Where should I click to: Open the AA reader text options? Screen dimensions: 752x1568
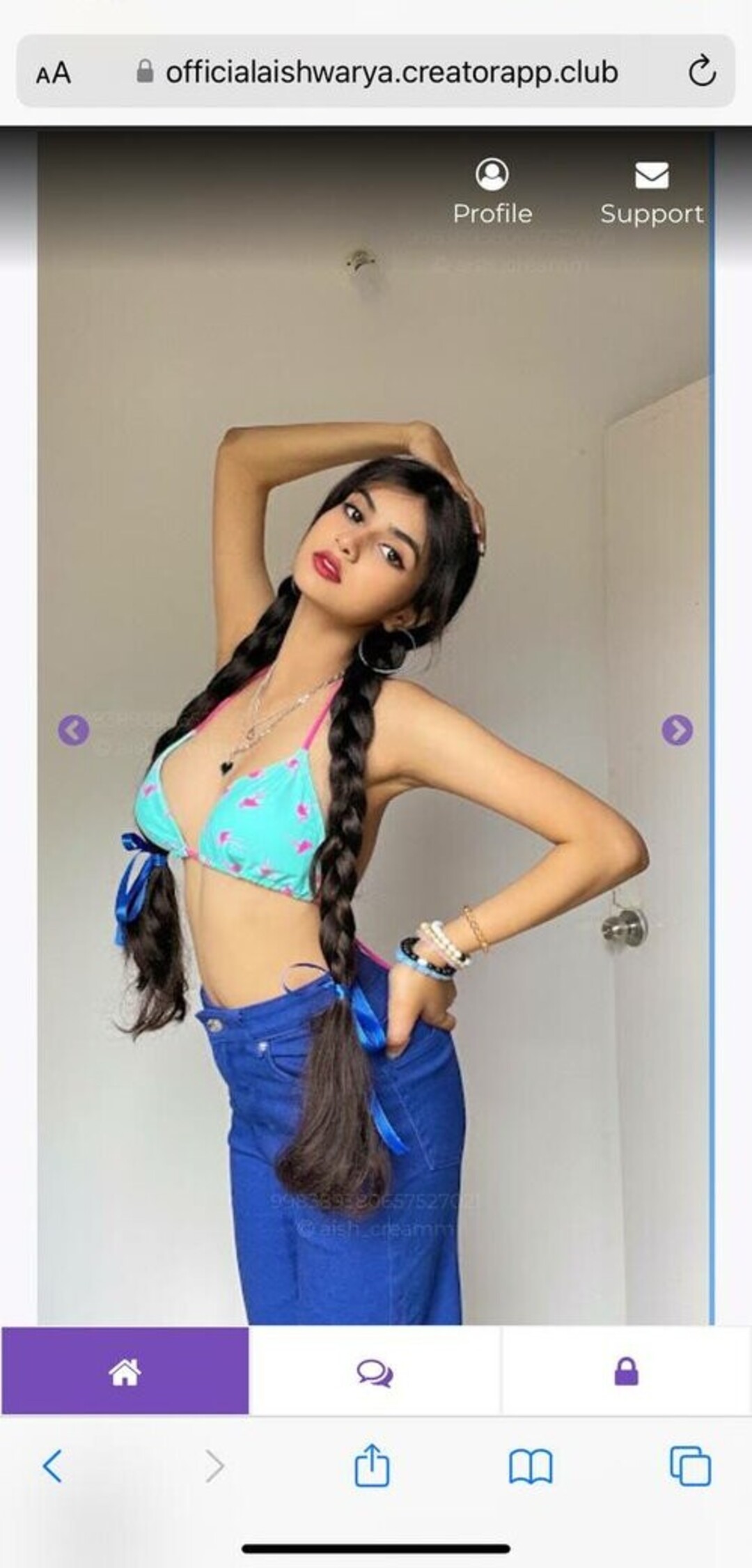pos(54,72)
